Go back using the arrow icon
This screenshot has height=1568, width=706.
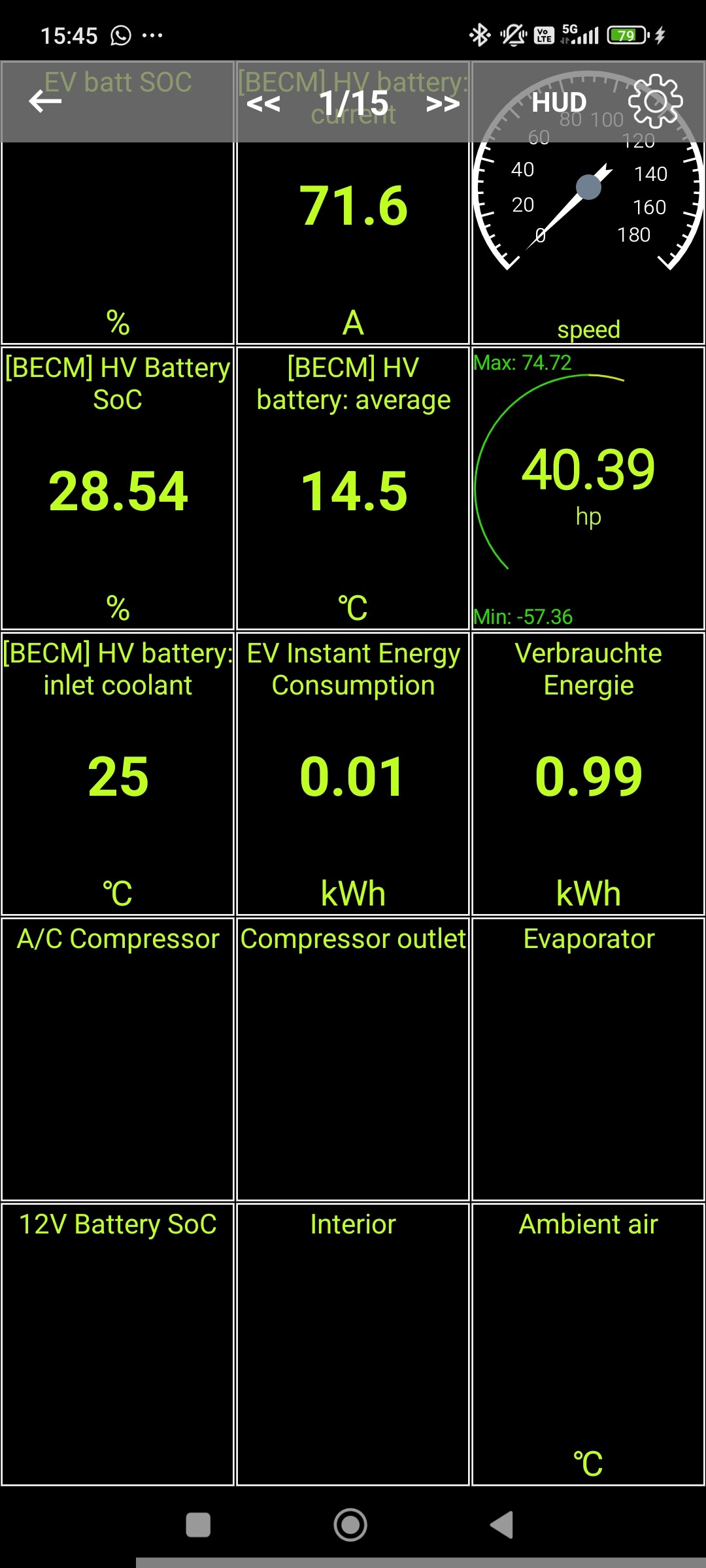[x=45, y=101]
